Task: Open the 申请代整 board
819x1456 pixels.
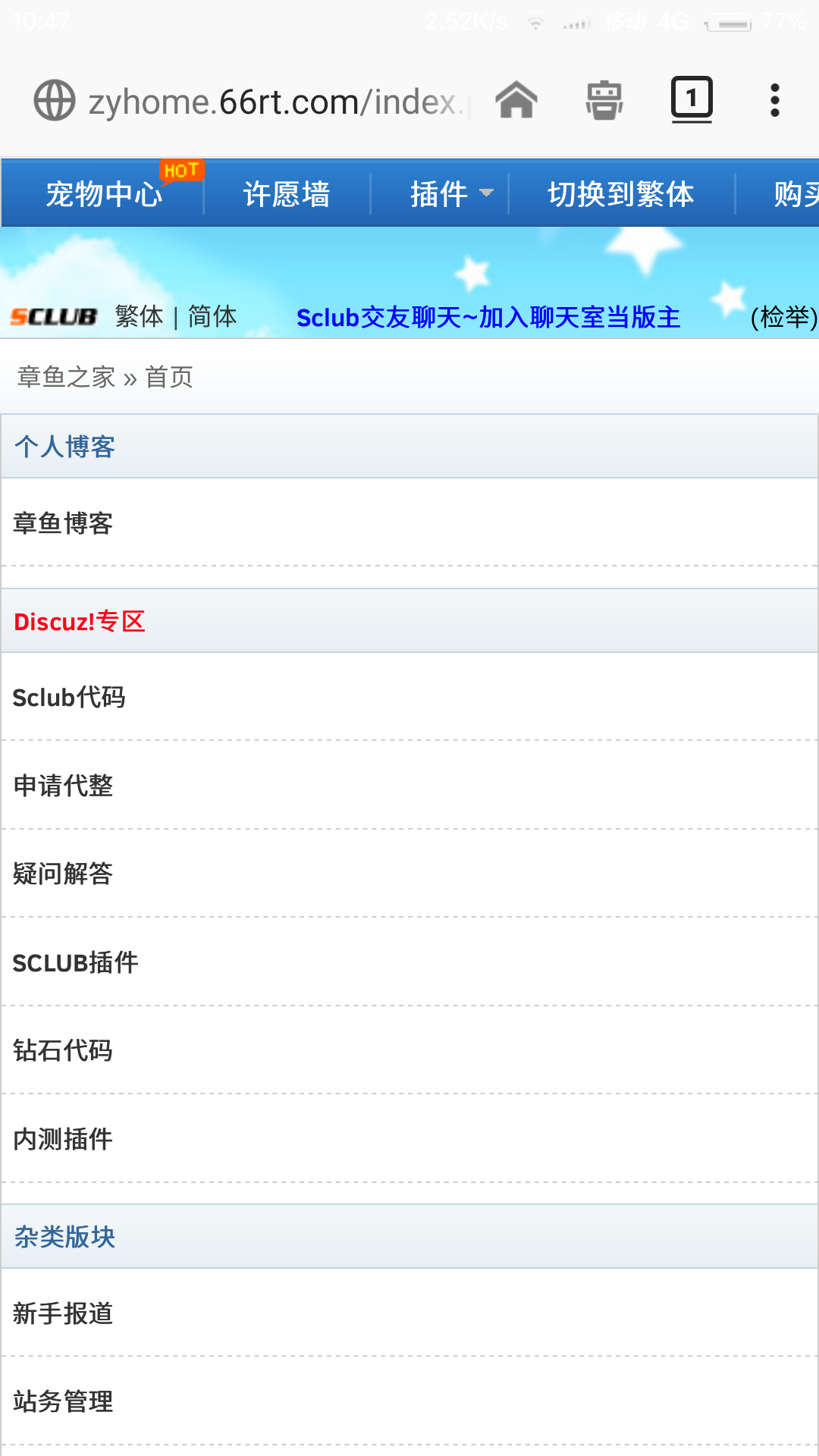Action: tap(63, 786)
